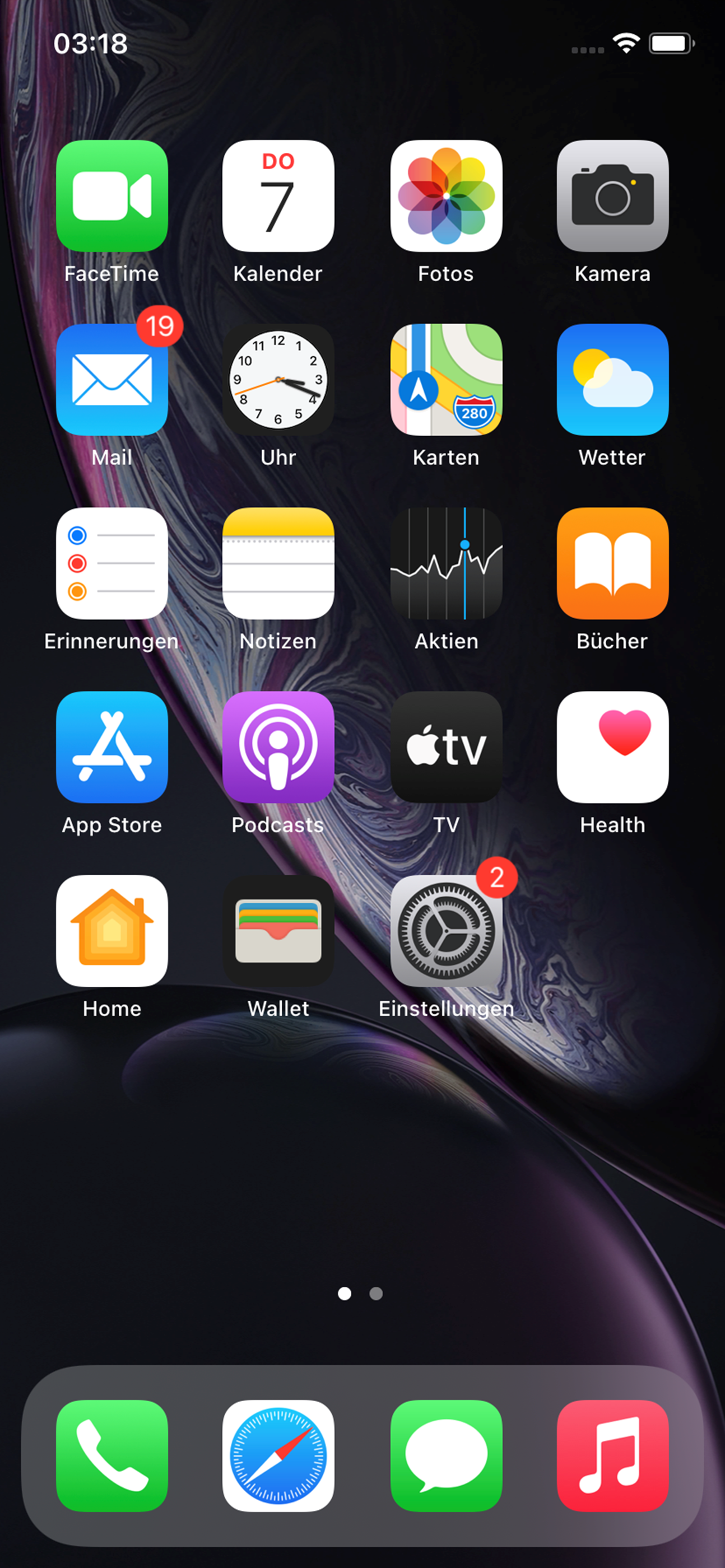Start the Kamera app

pos(612,196)
